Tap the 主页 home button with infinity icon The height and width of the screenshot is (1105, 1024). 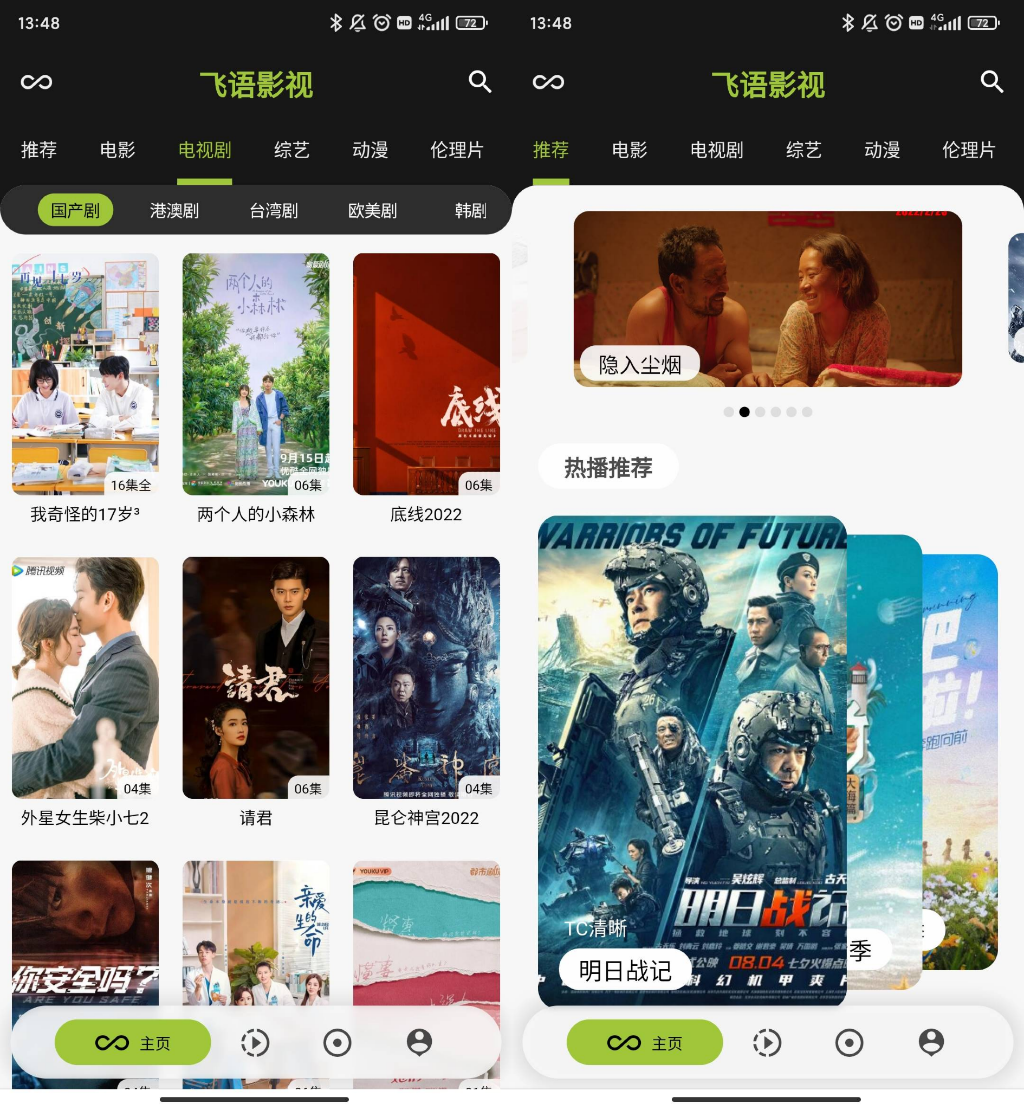[x=133, y=1042]
